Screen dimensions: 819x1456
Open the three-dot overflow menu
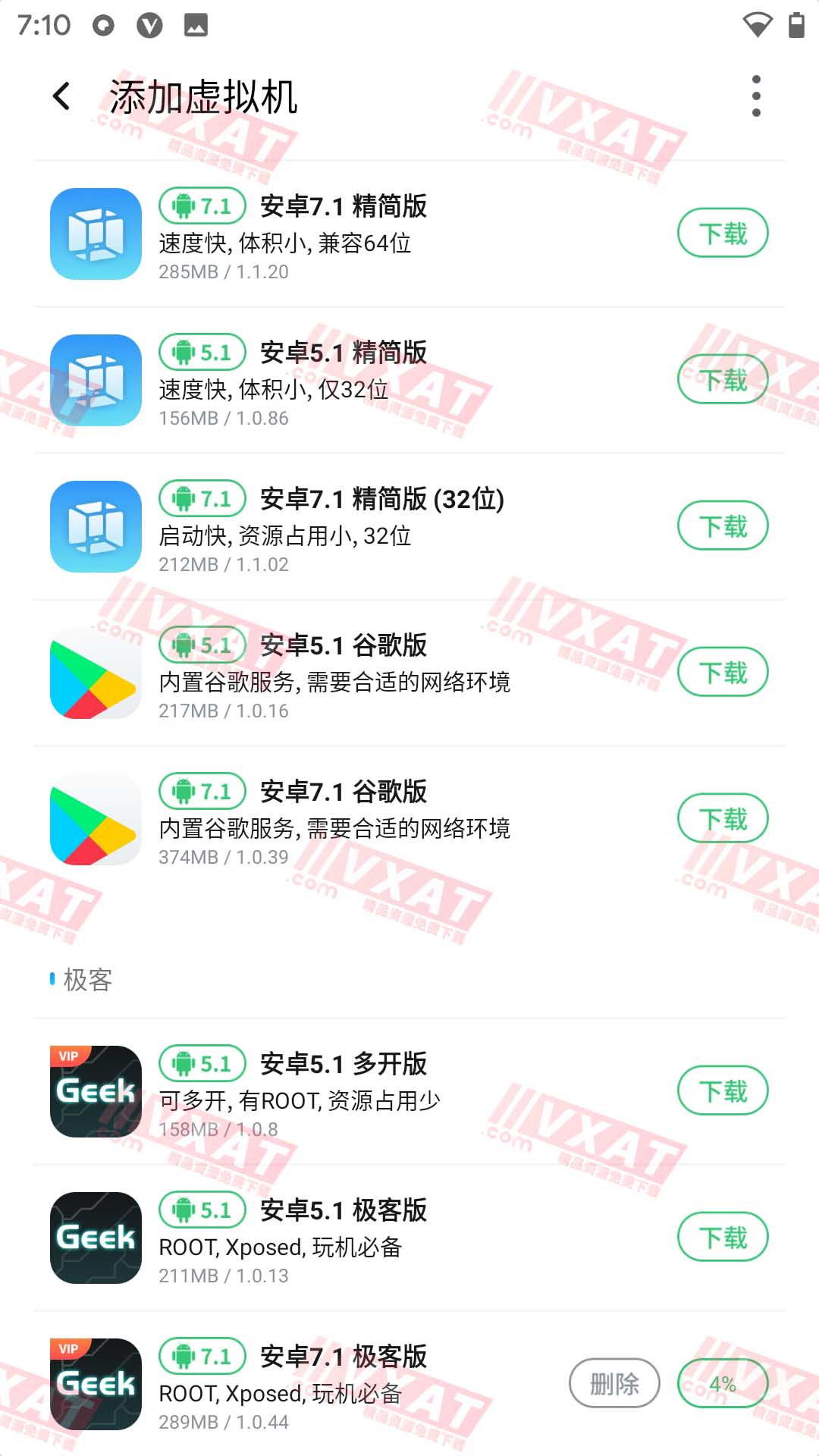[756, 97]
